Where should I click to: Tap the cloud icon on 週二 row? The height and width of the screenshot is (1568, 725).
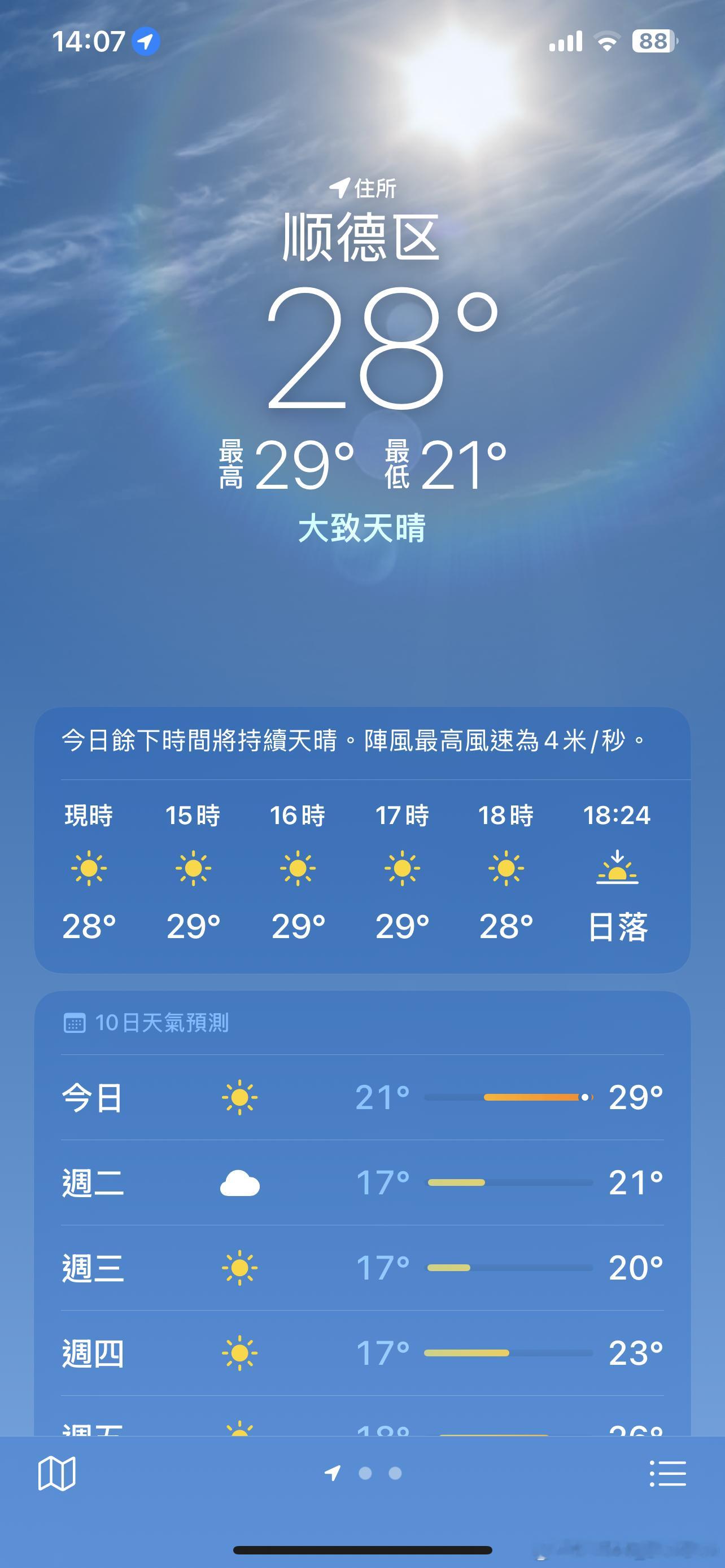pos(241,1182)
